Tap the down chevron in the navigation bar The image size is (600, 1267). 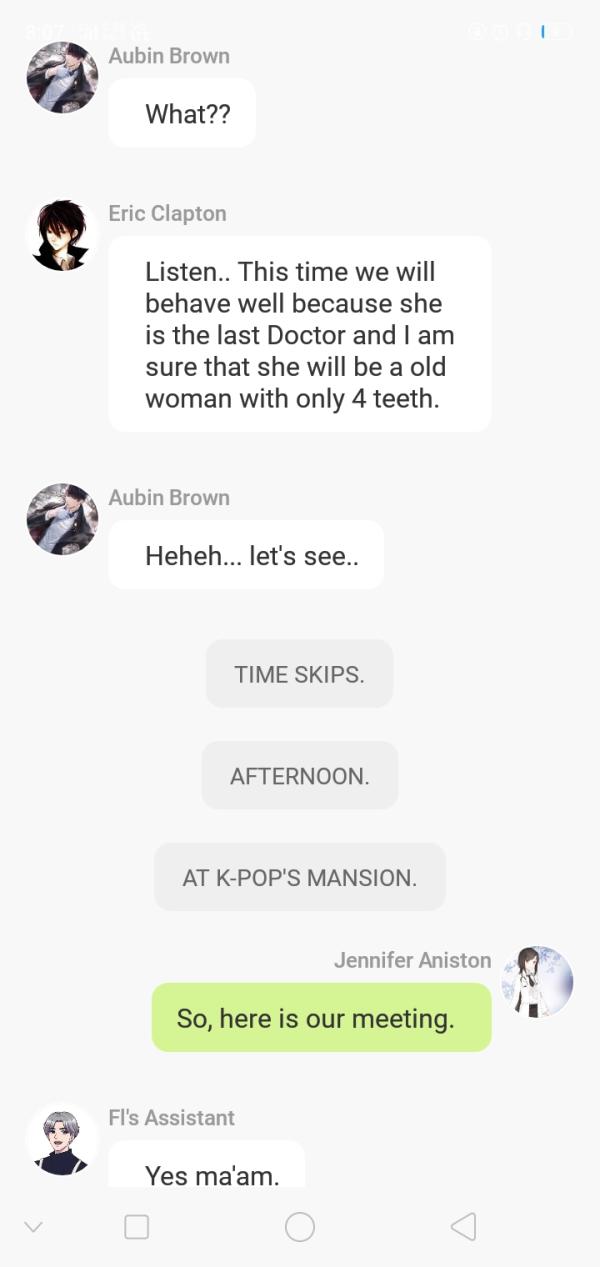tap(33, 1227)
